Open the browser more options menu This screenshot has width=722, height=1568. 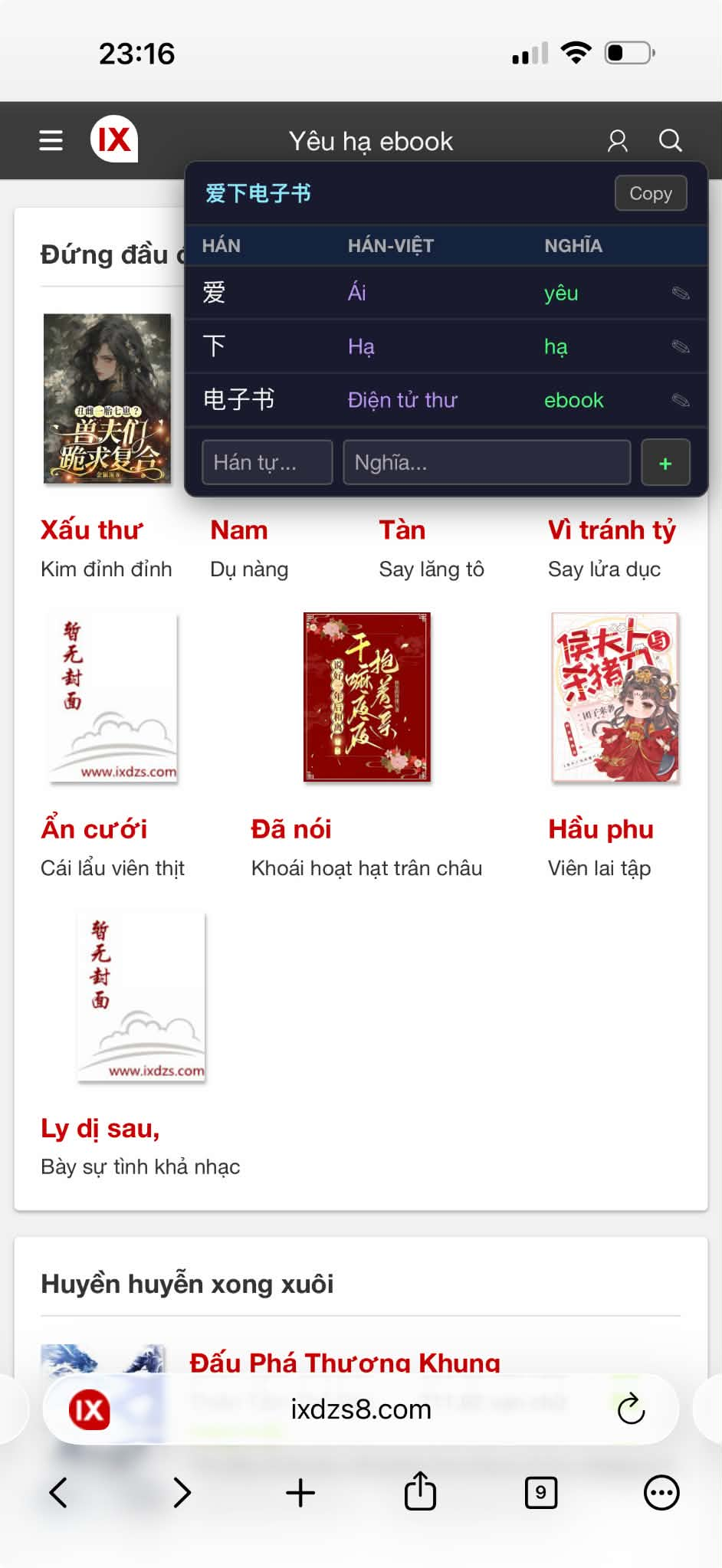661,1492
